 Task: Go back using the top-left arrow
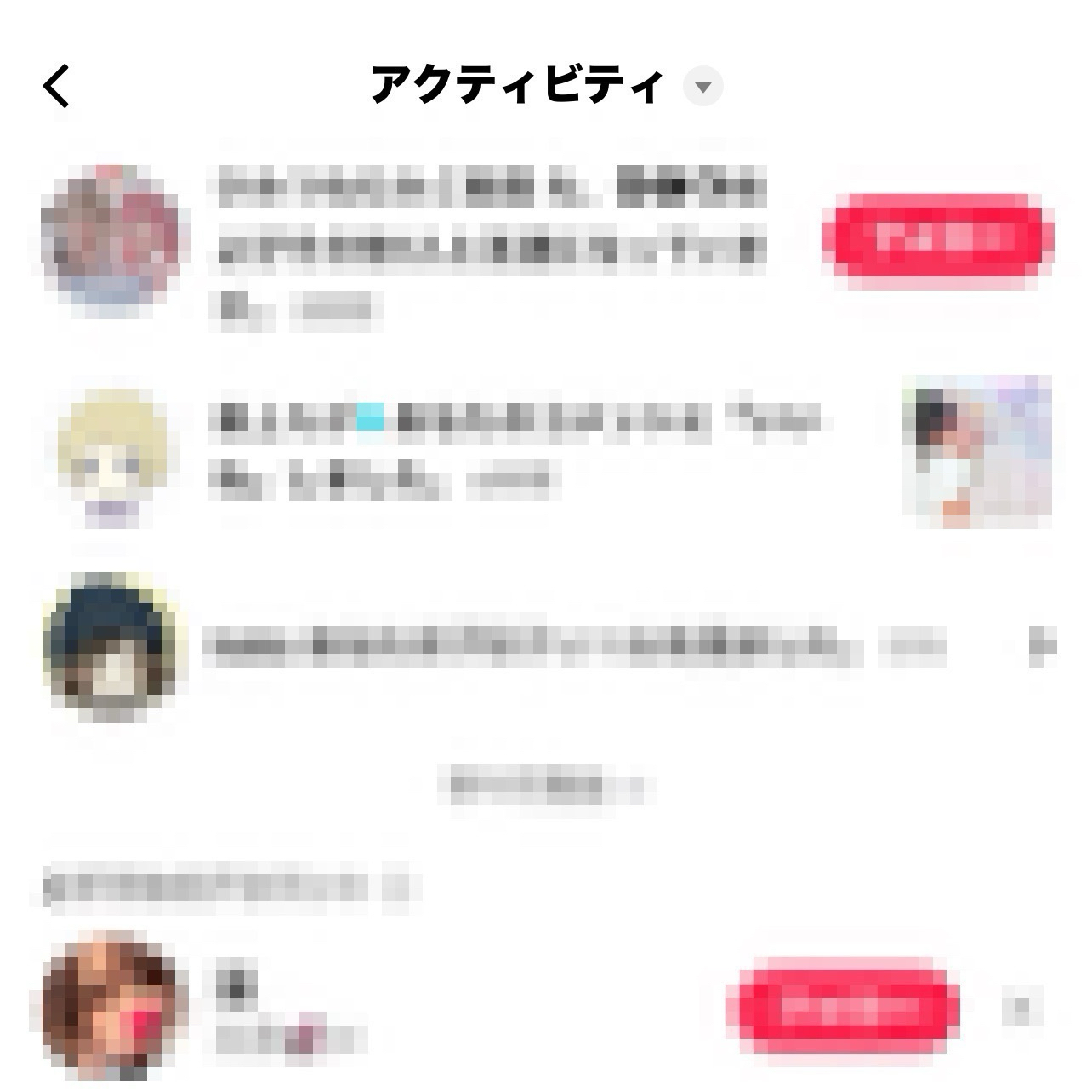(57, 86)
